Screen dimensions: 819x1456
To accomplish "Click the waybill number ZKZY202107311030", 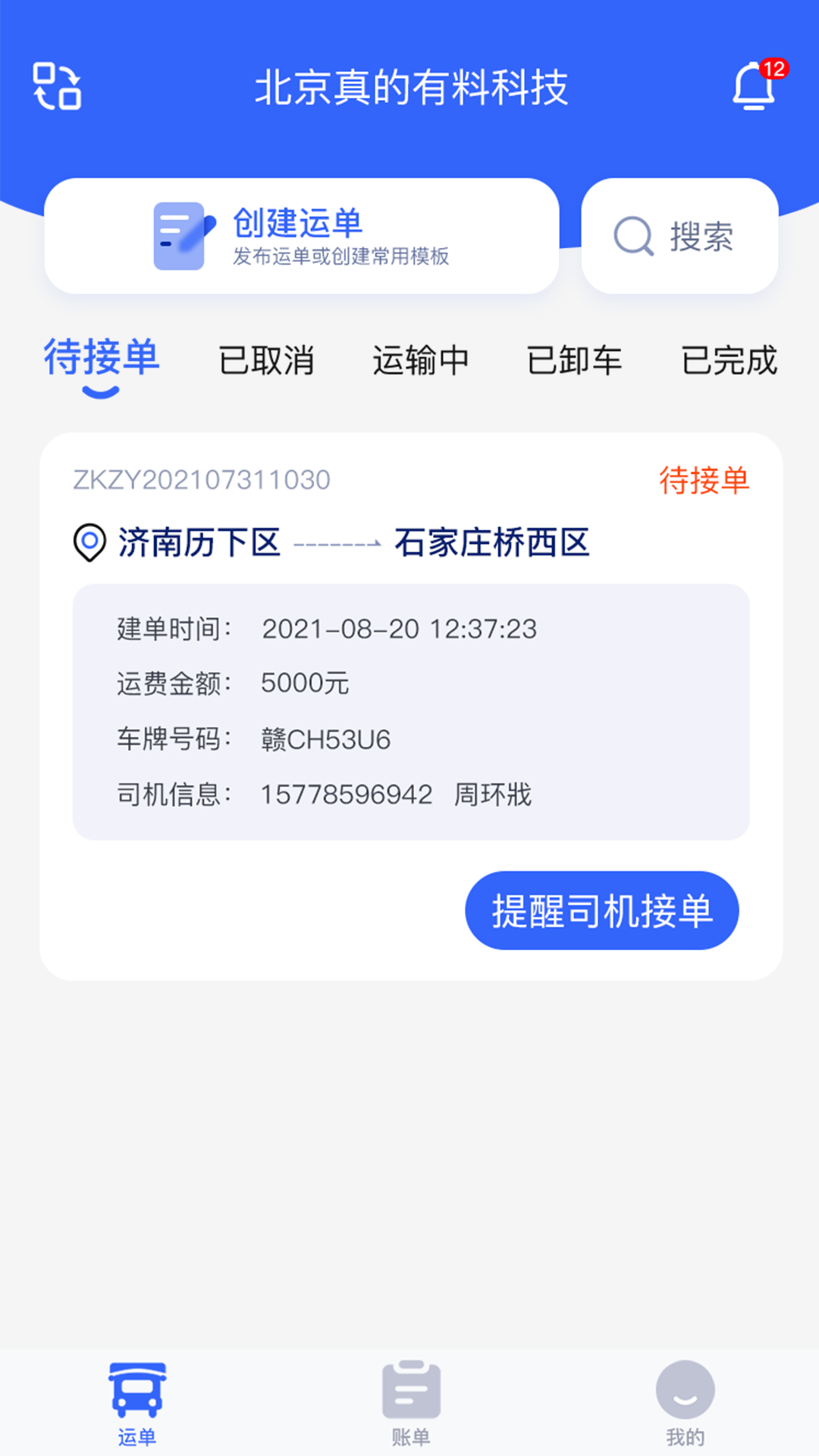I will [x=201, y=479].
